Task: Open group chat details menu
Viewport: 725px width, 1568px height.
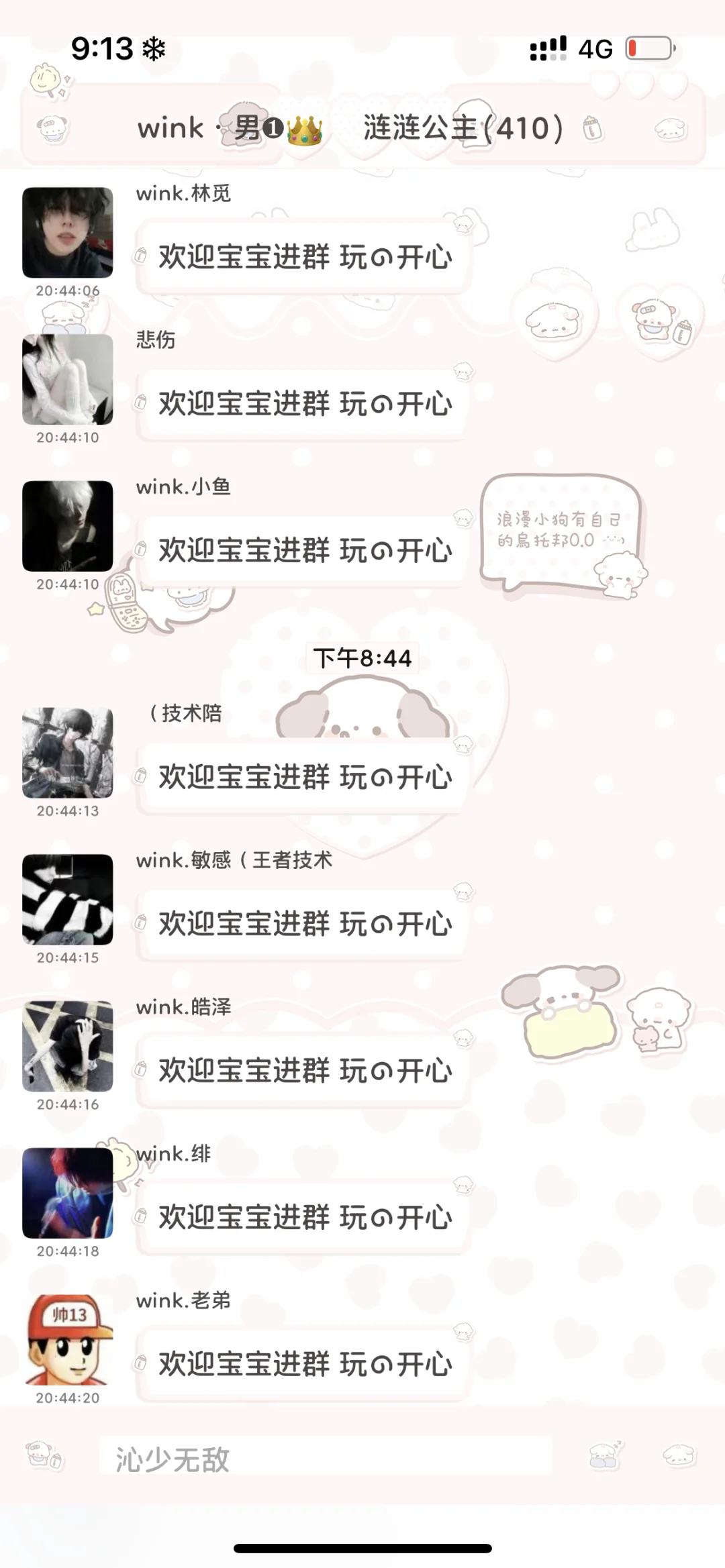Action: [669, 129]
